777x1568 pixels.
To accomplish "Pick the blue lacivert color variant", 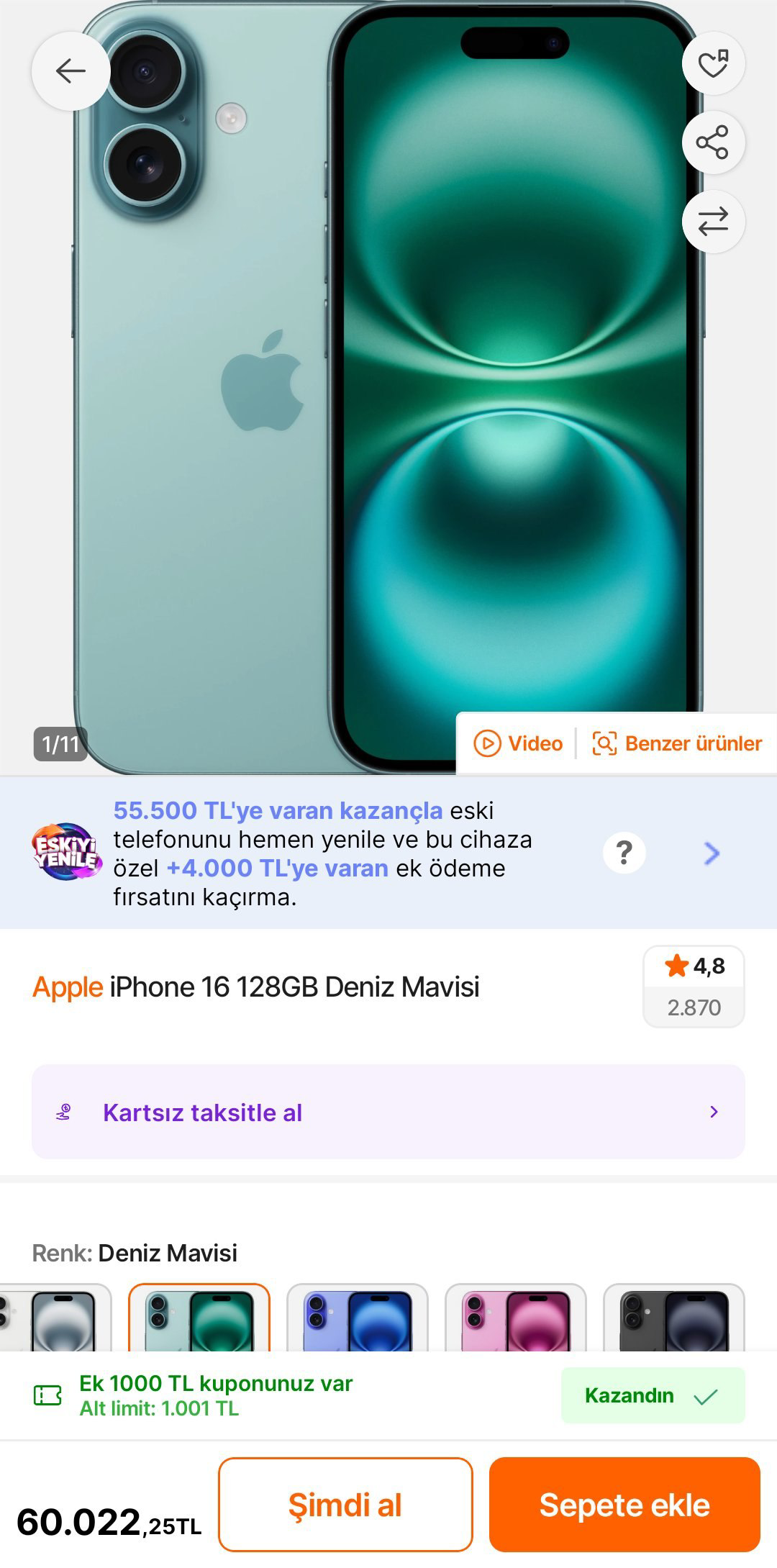I will tap(358, 1319).
